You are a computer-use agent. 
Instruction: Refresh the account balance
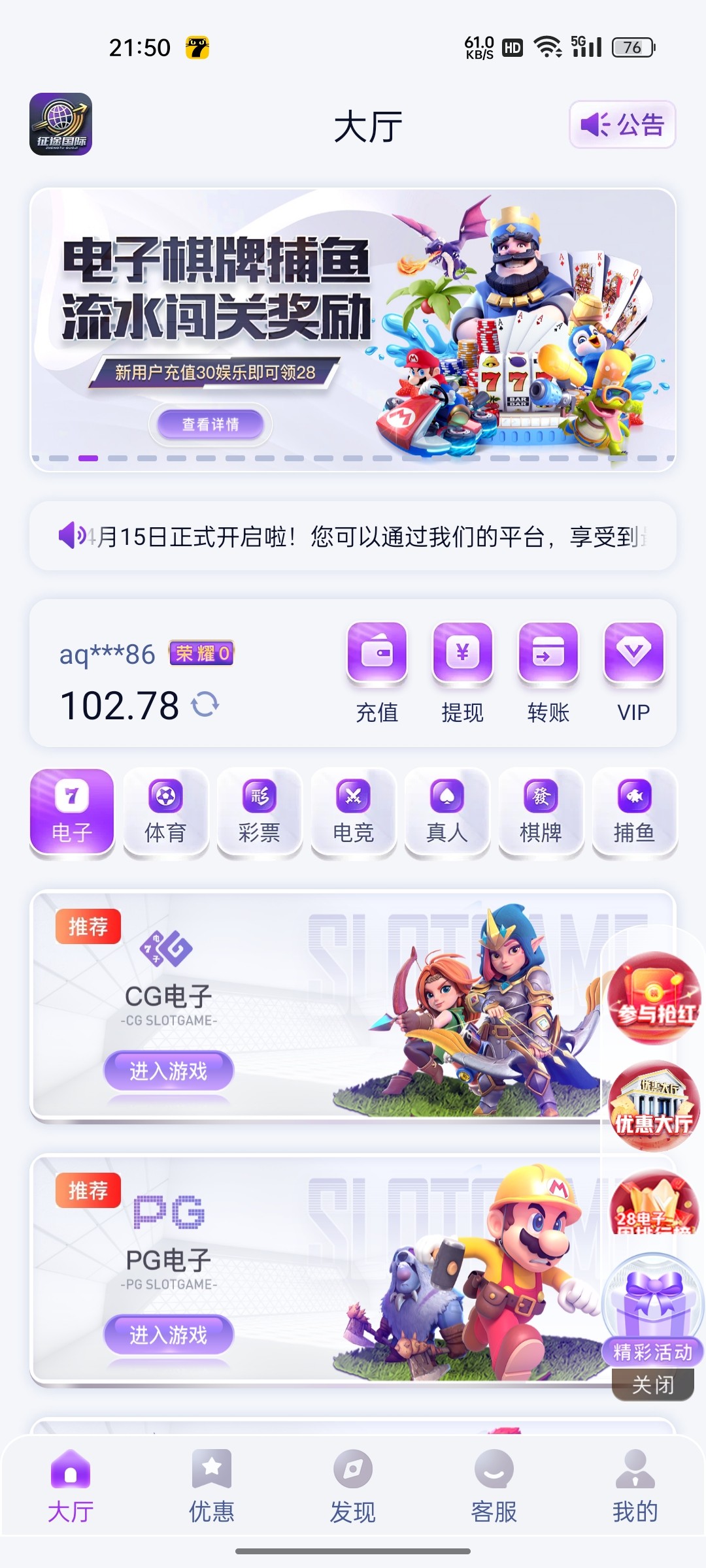[x=205, y=704]
